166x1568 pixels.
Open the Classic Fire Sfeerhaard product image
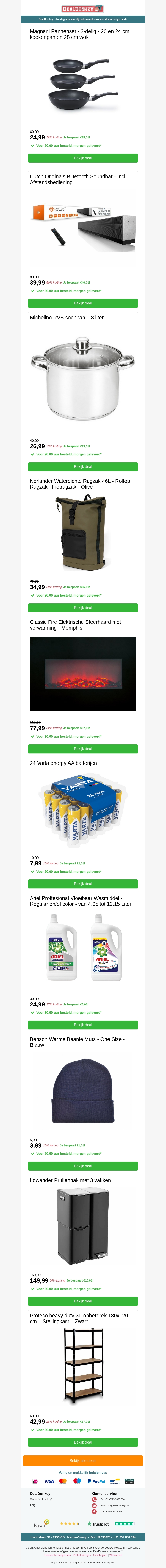83,674
